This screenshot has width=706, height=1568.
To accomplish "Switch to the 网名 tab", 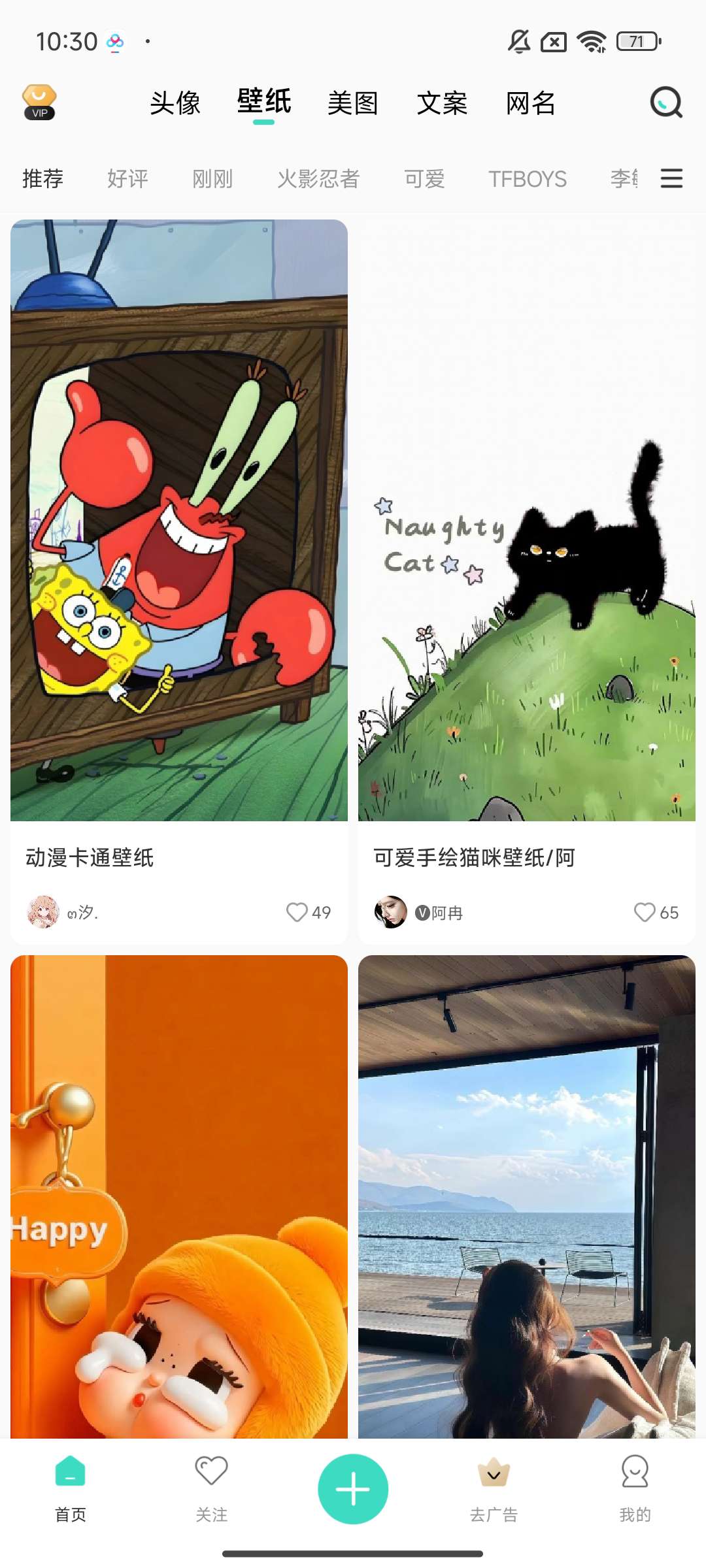I will [530, 103].
